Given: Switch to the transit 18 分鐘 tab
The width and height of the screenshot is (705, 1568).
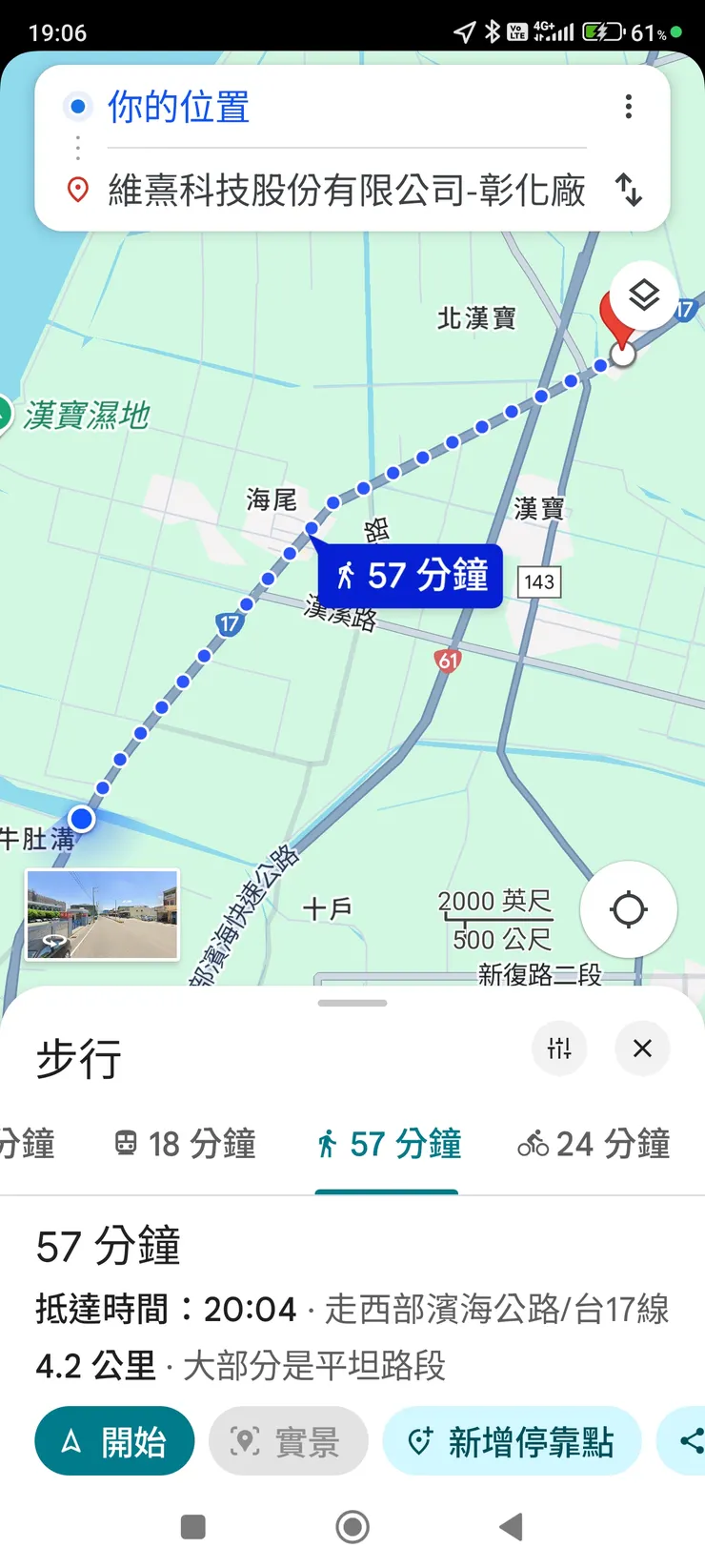Looking at the screenshot, I should pyautogui.click(x=184, y=1144).
